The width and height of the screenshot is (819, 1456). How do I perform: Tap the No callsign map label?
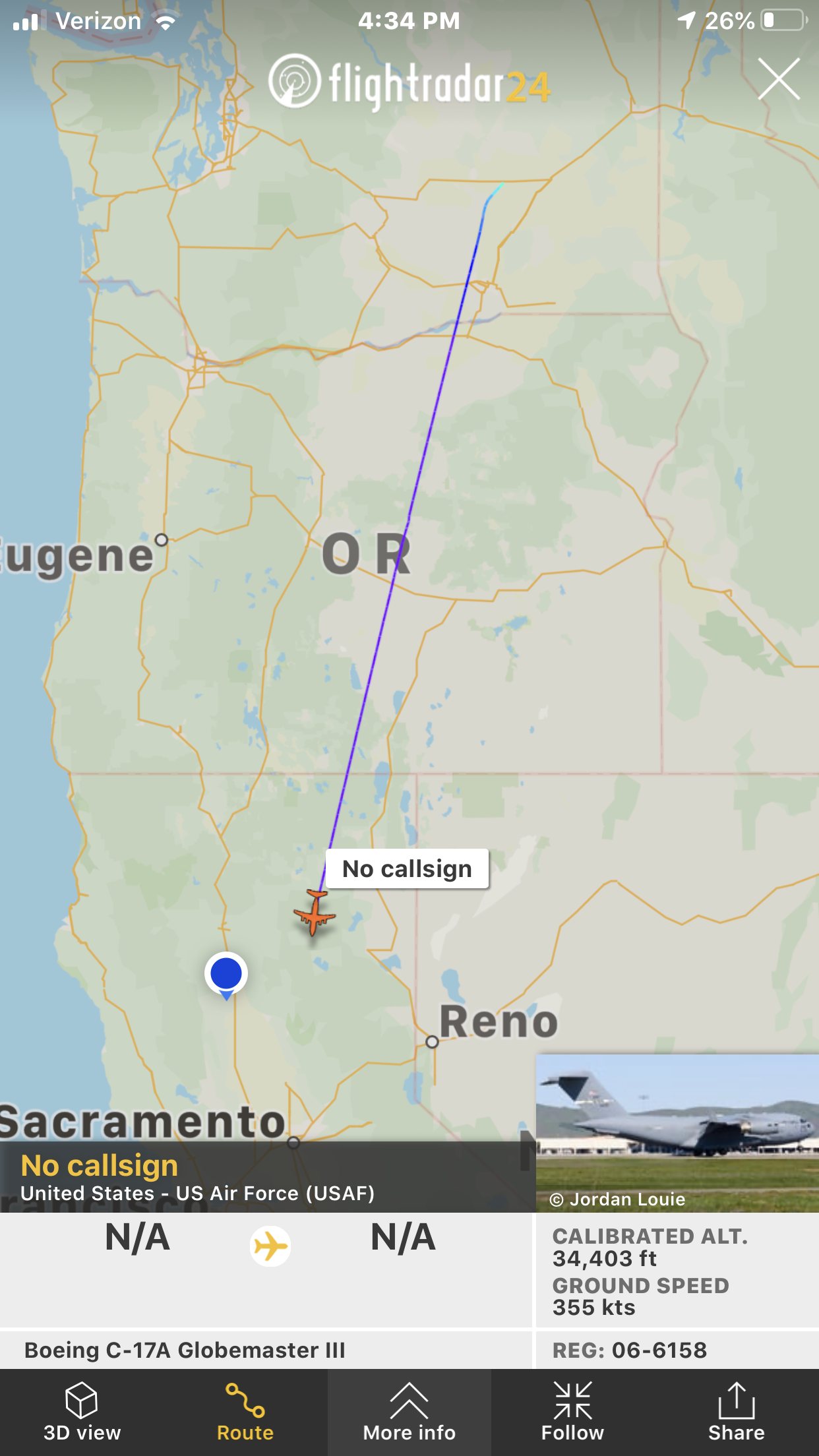(407, 868)
